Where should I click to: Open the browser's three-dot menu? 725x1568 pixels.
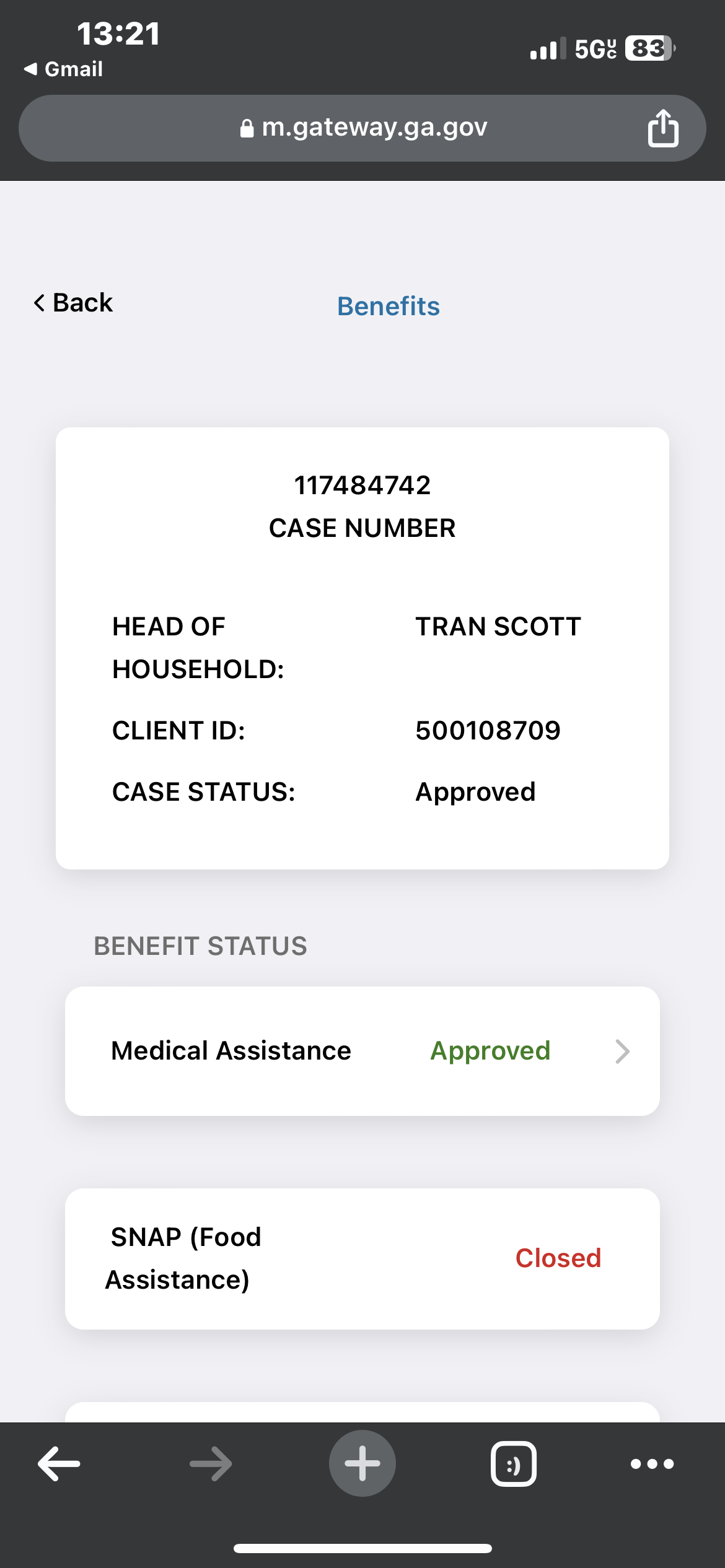(652, 1464)
